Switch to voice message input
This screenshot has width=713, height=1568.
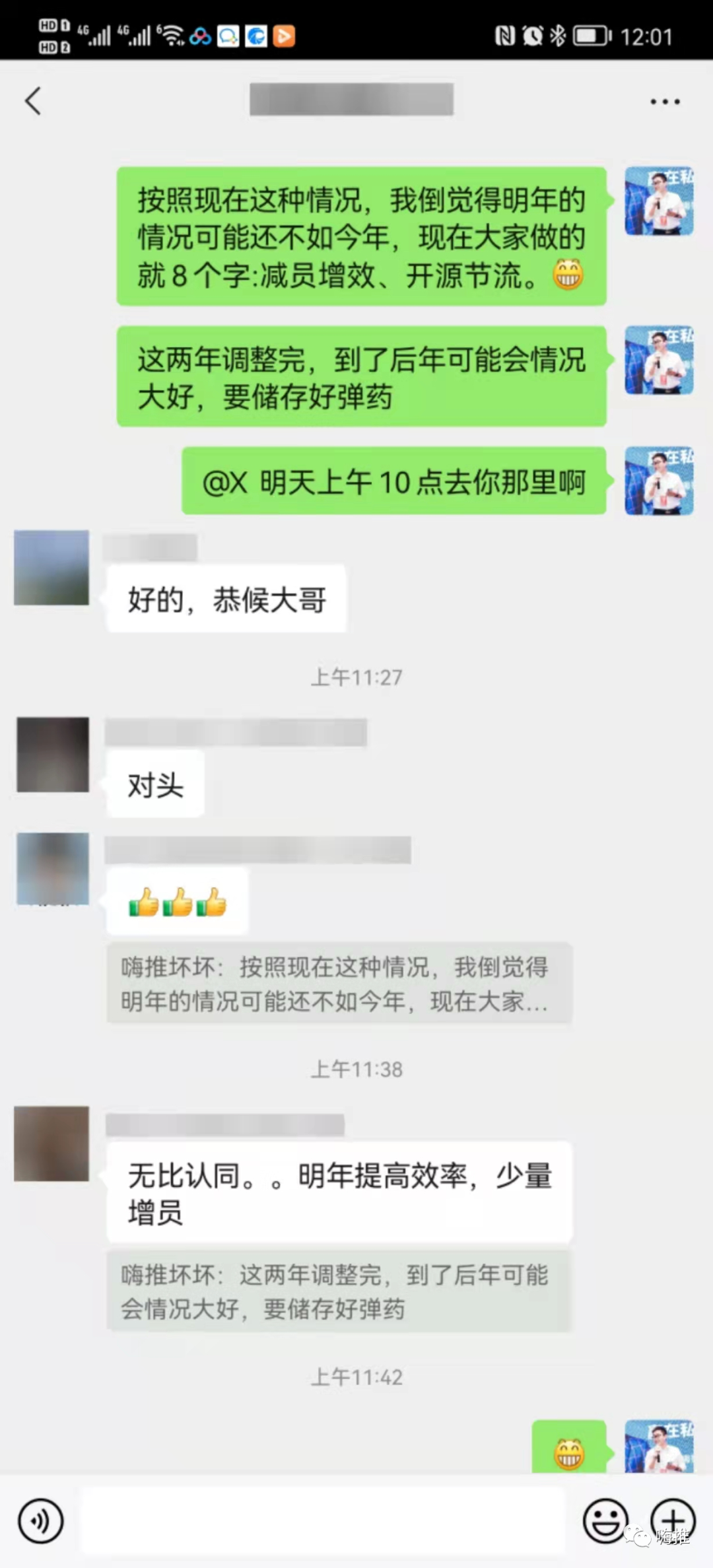(x=41, y=1520)
